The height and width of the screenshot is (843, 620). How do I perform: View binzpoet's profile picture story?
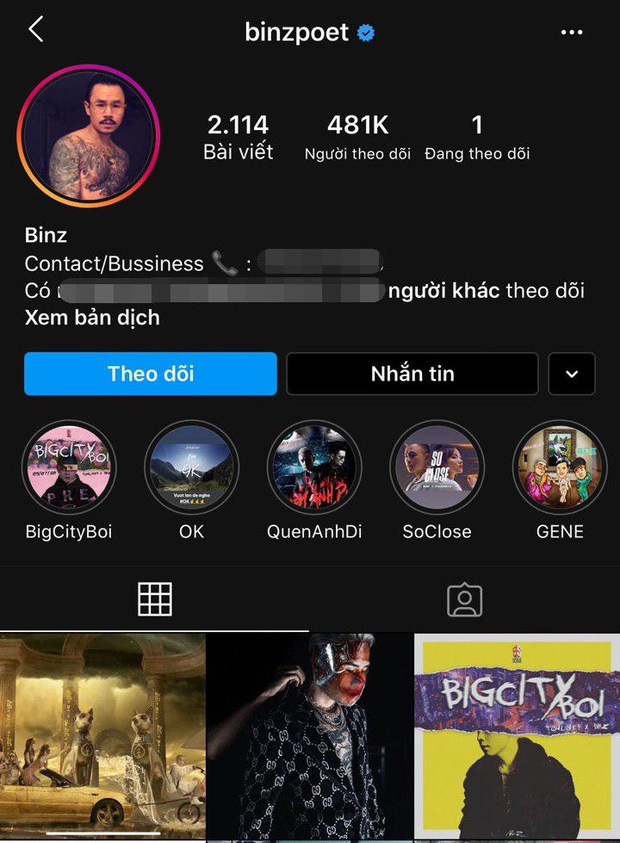coord(89,137)
